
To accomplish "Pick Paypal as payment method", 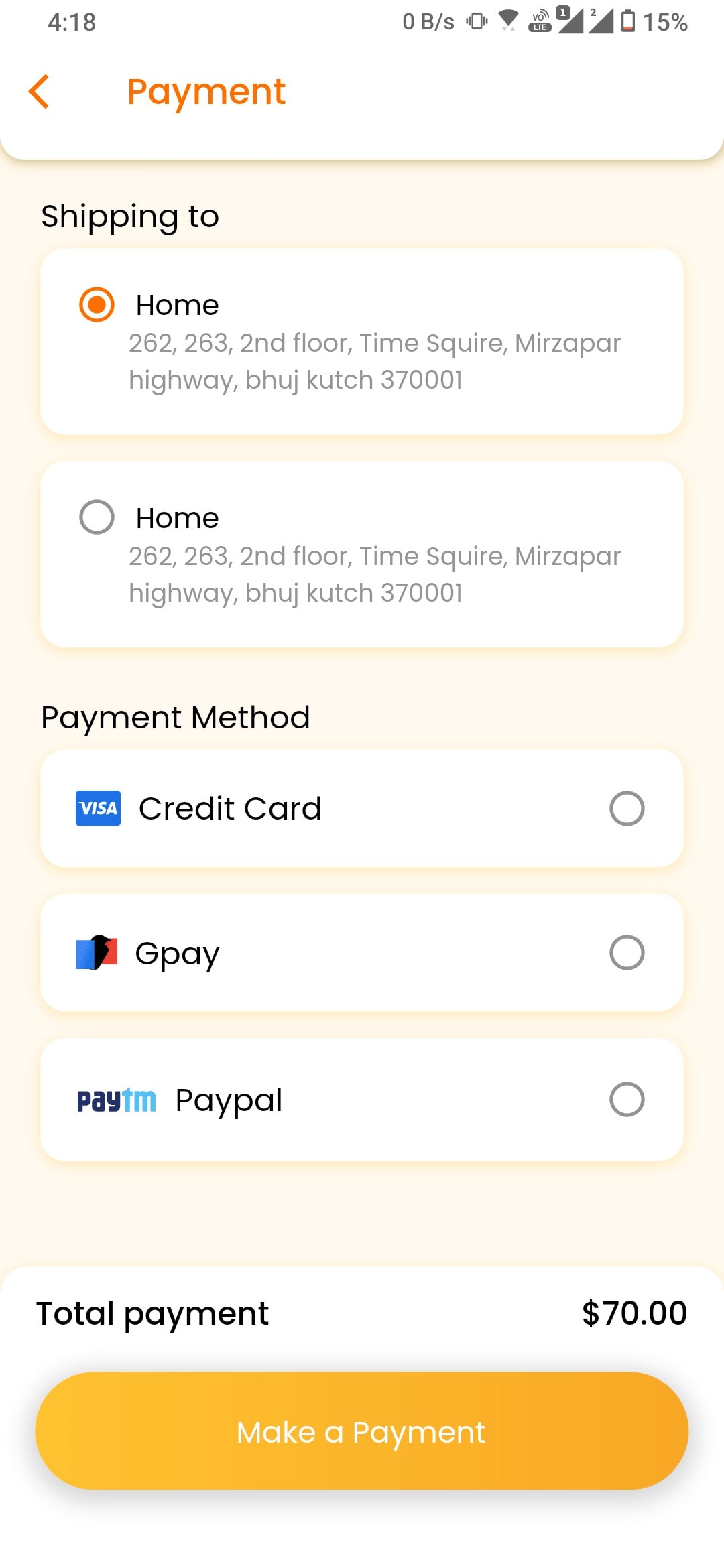I will coord(626,1099).
